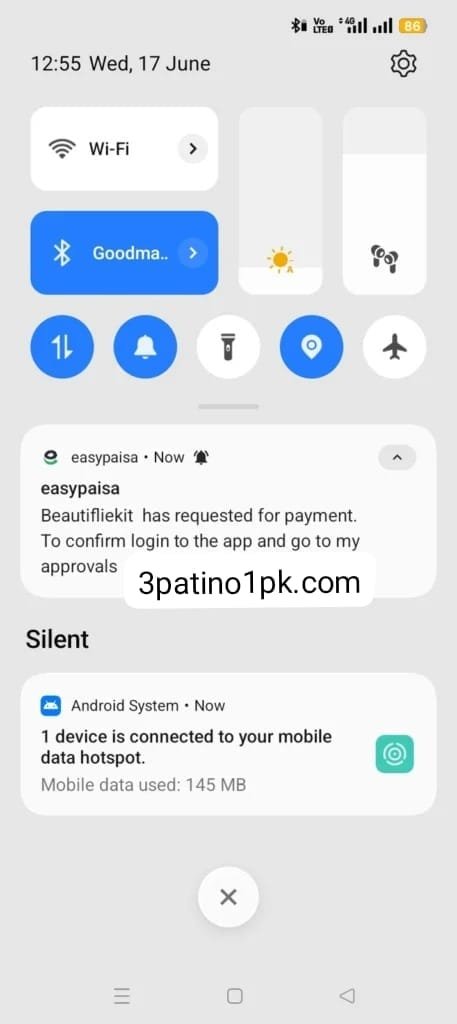Clear all notifications with X button
This screenshot has height=1024, width=457.
228,897
